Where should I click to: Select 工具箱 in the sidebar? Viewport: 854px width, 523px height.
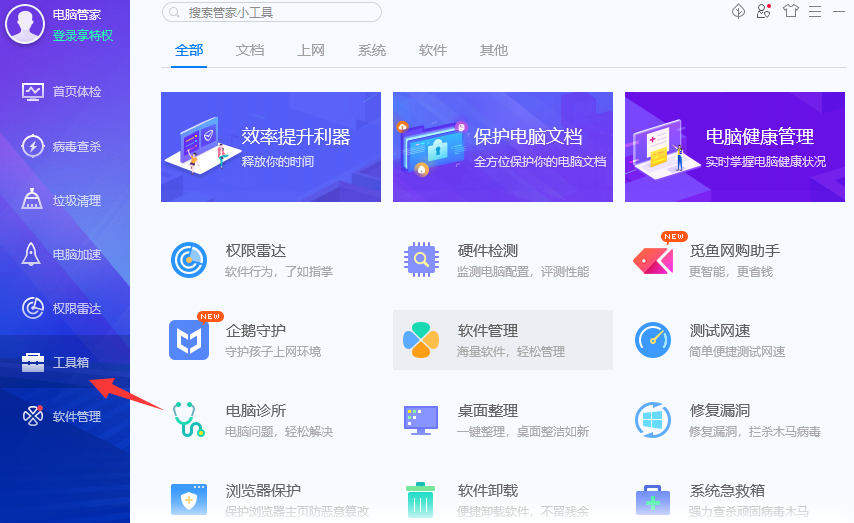(x=65, y=362)
